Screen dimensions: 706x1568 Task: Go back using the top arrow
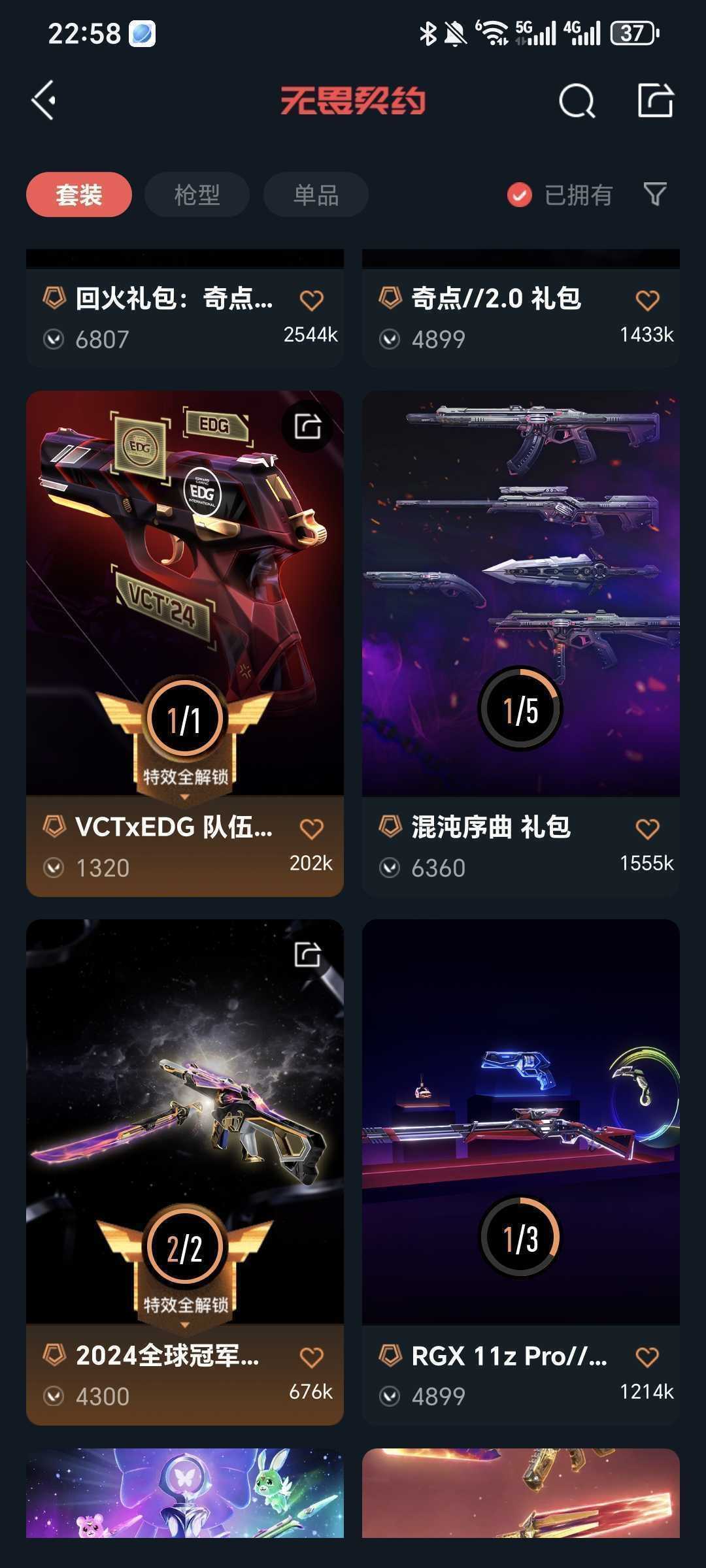(44, 101)
